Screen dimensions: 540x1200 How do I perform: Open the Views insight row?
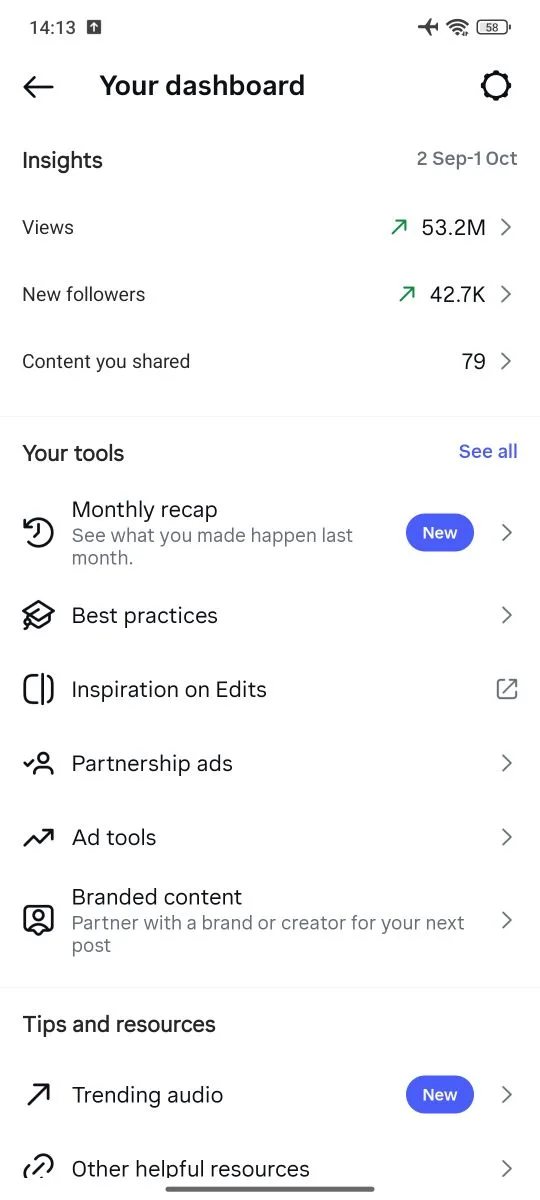(x=270, y=228)
